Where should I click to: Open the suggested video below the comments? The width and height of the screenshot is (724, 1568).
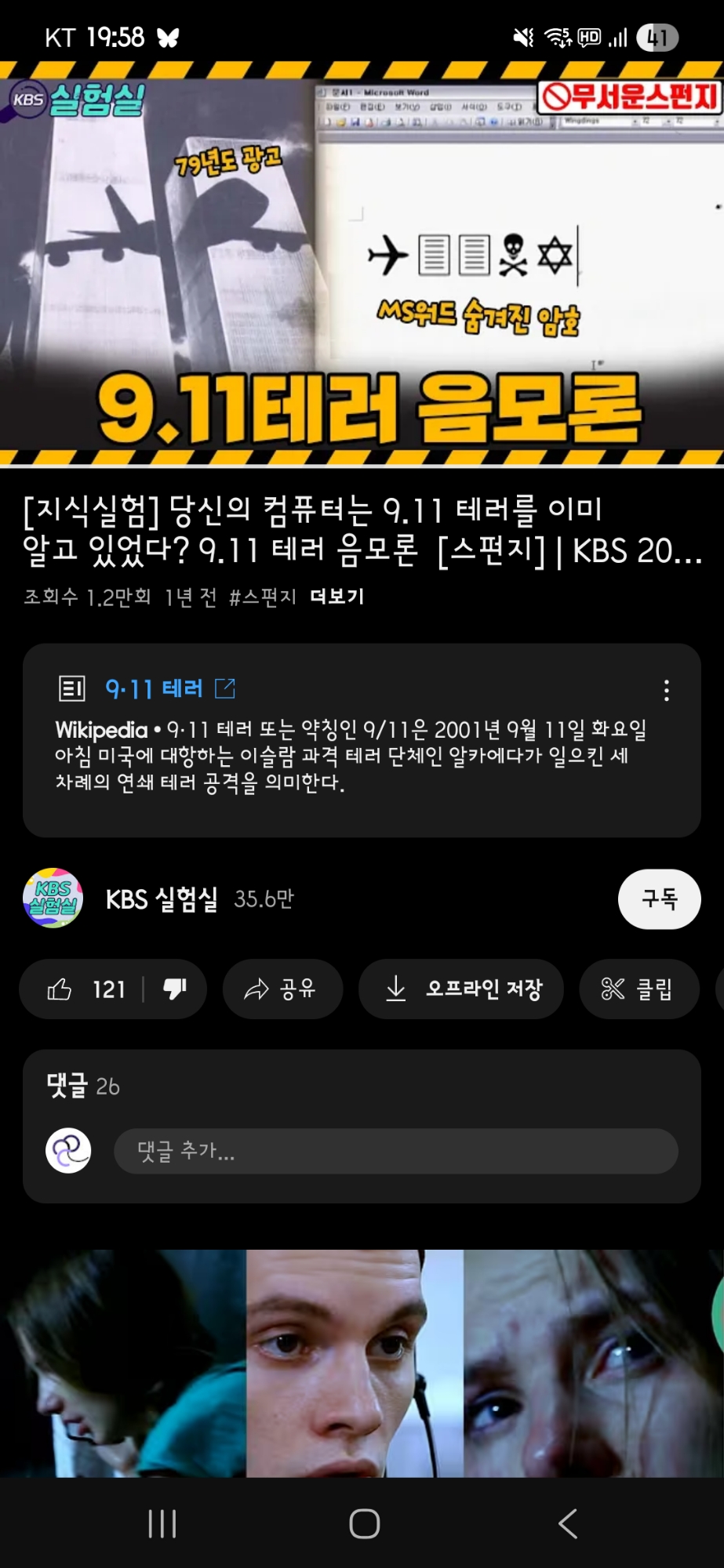click(x=362, y=1363)
